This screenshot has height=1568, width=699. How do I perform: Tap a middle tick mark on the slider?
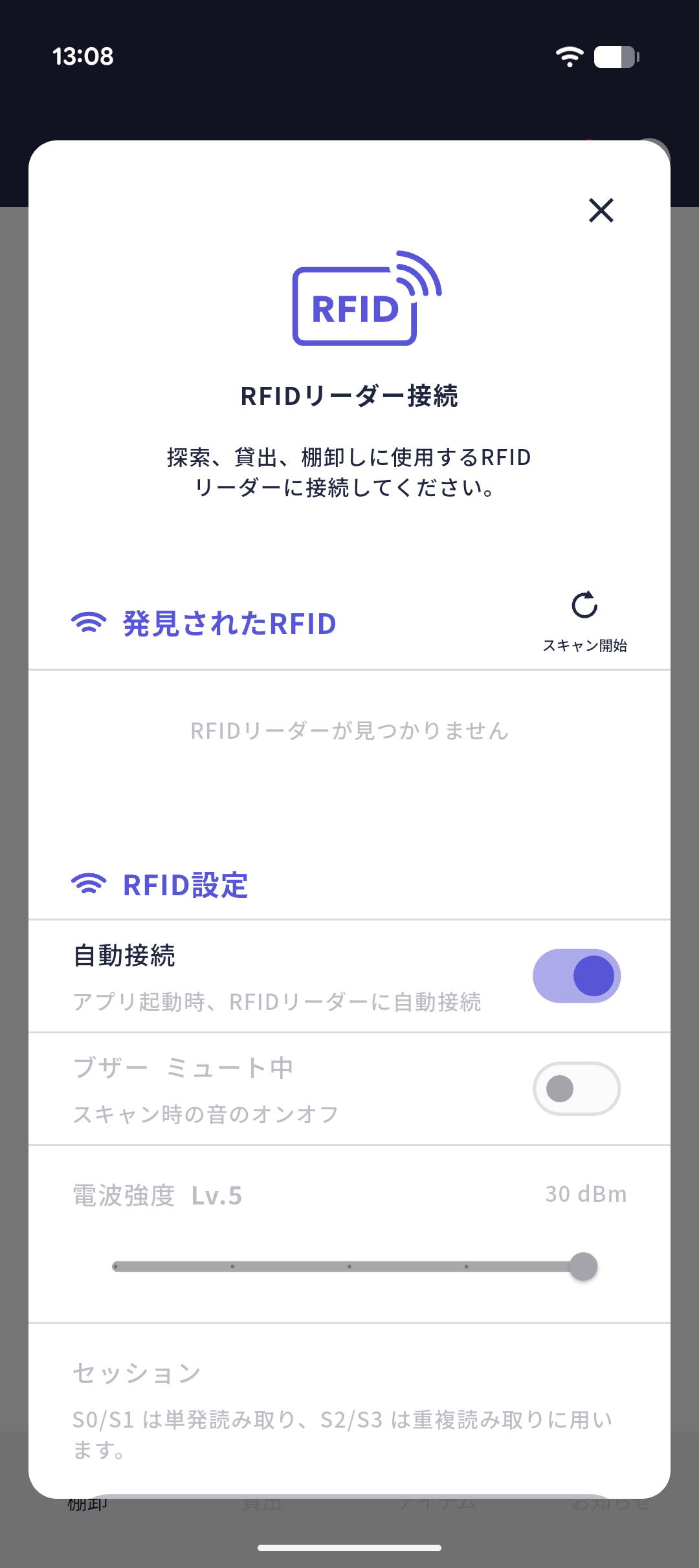pos(349,1265)
